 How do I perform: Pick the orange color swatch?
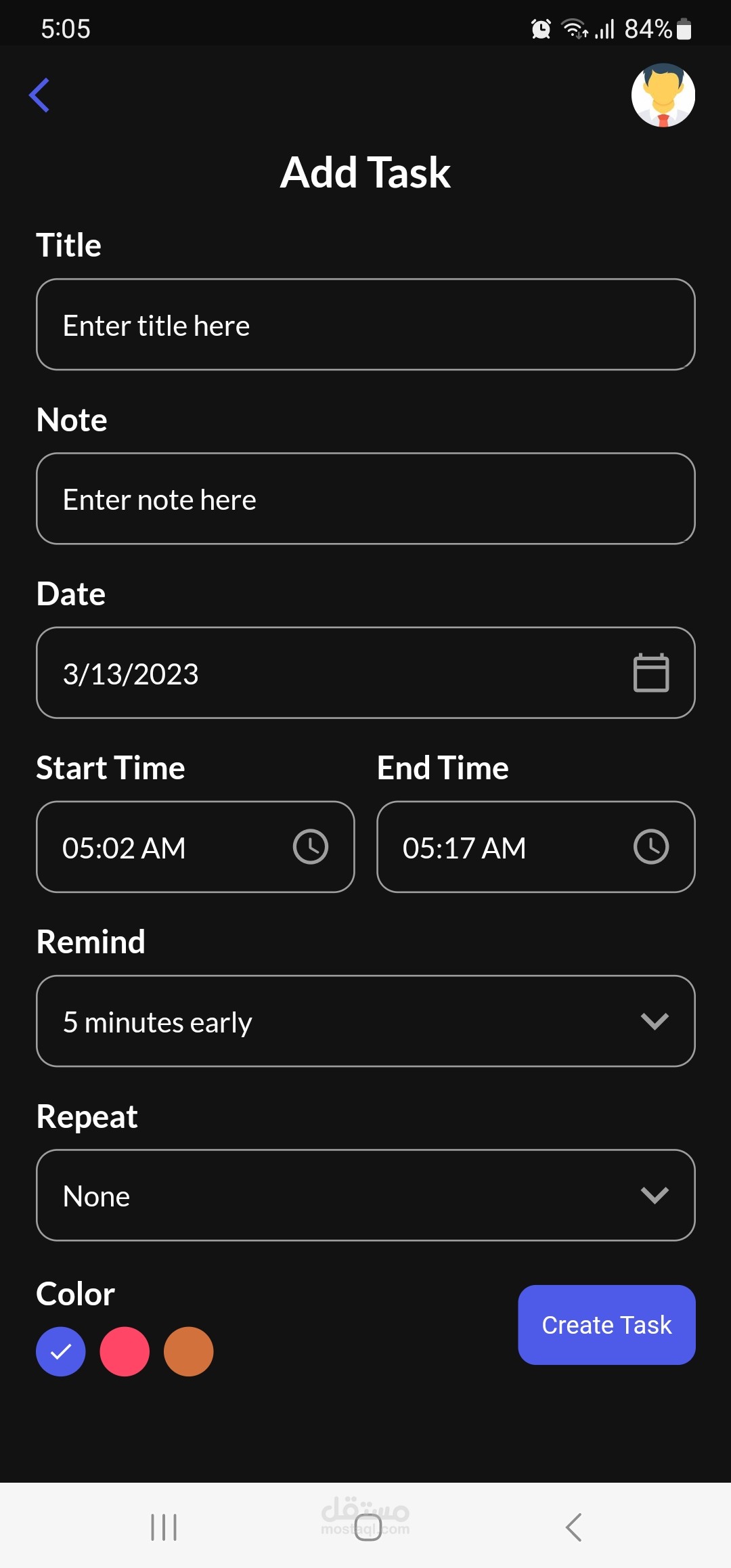coord(189,1351)
